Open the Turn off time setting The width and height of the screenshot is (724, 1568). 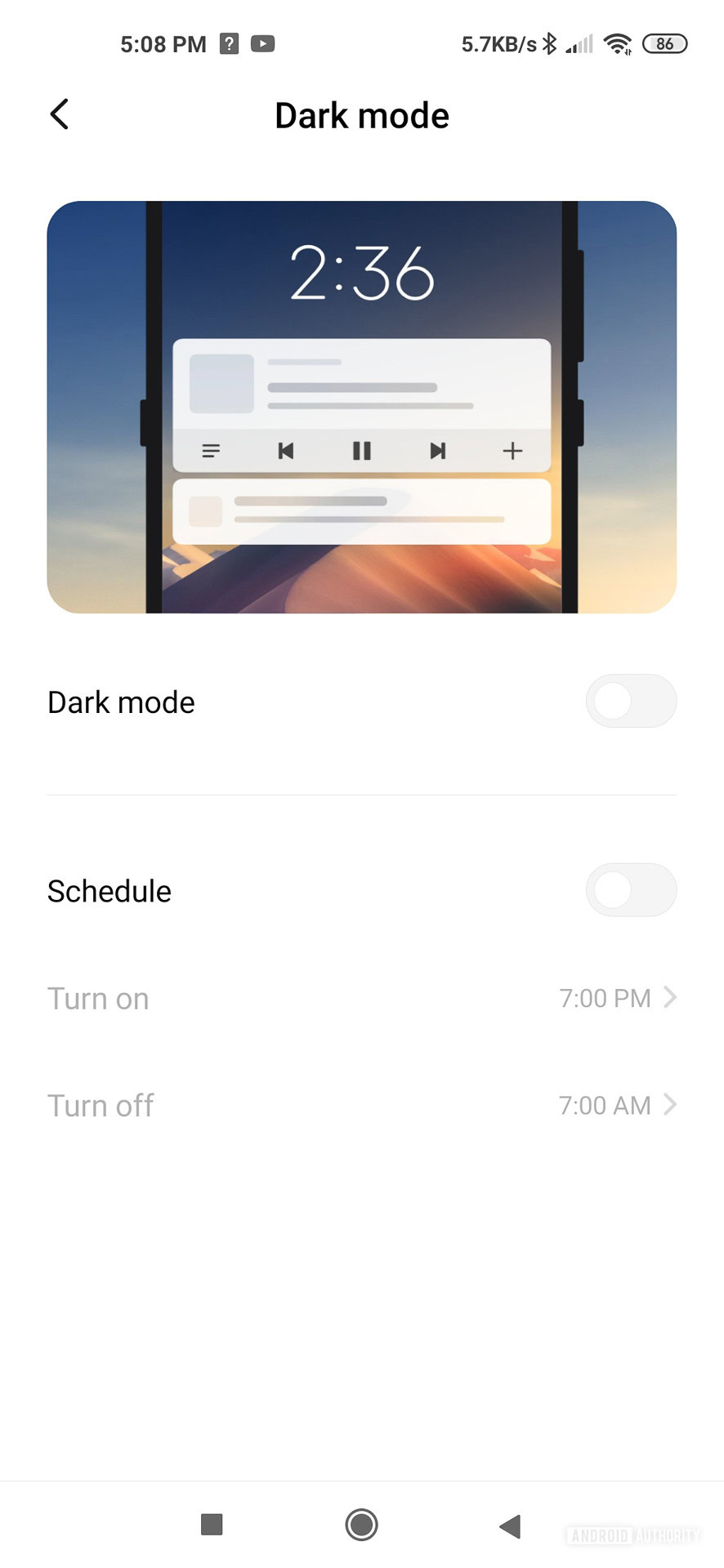[x=361, y=1105]
